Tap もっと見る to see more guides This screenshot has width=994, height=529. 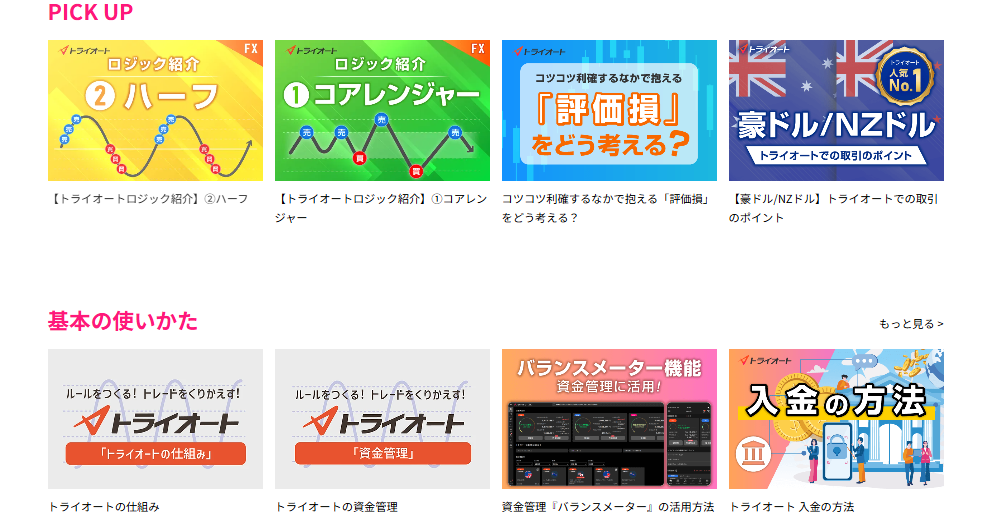[x=910, y=324]
